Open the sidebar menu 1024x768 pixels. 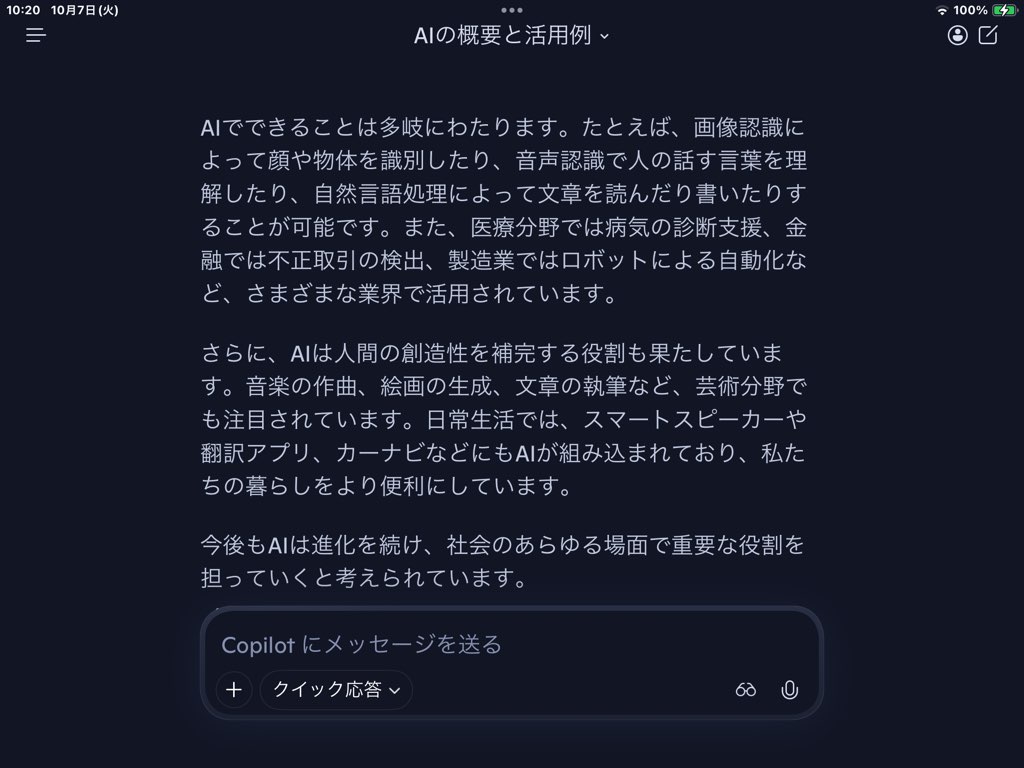click(36, 36)
